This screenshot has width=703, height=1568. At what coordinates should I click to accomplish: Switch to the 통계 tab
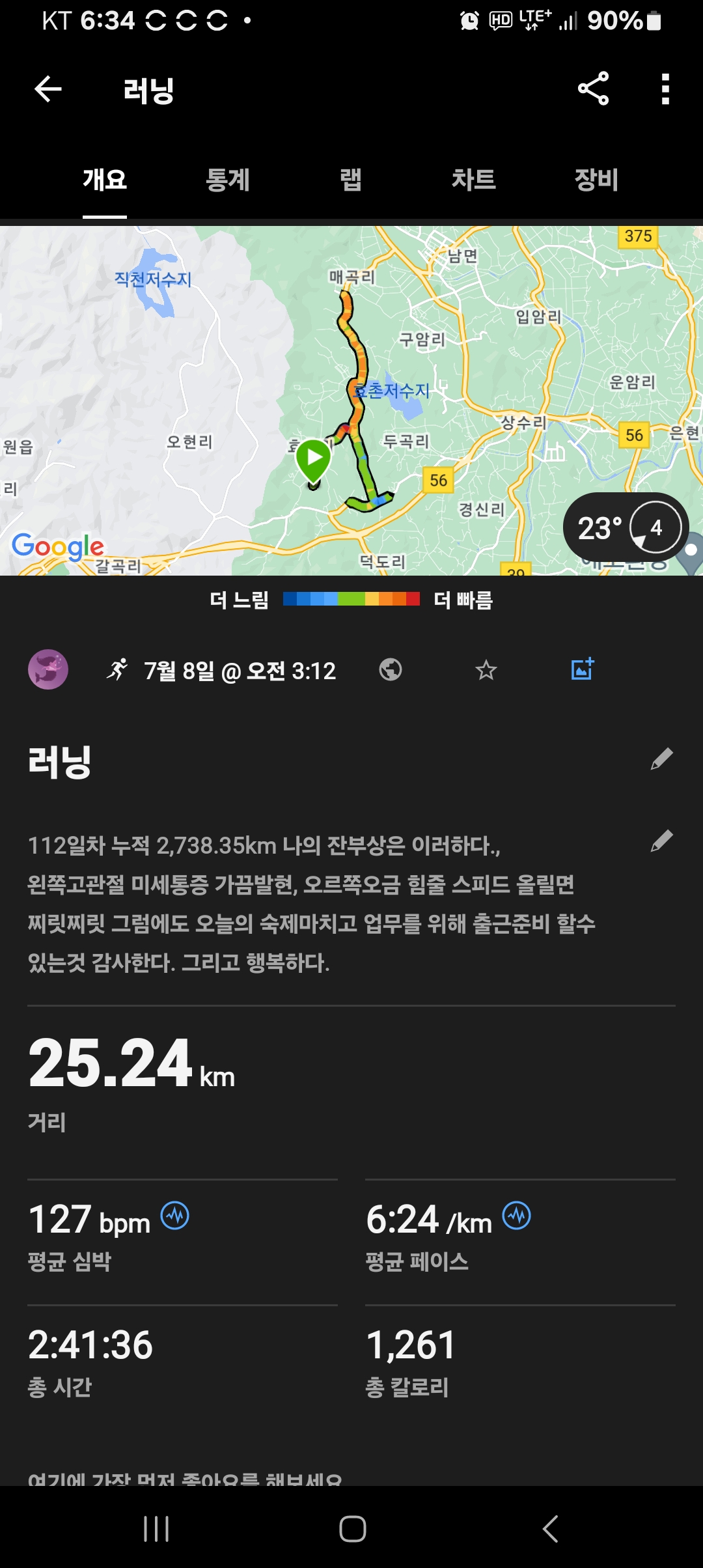pos(228,180)
